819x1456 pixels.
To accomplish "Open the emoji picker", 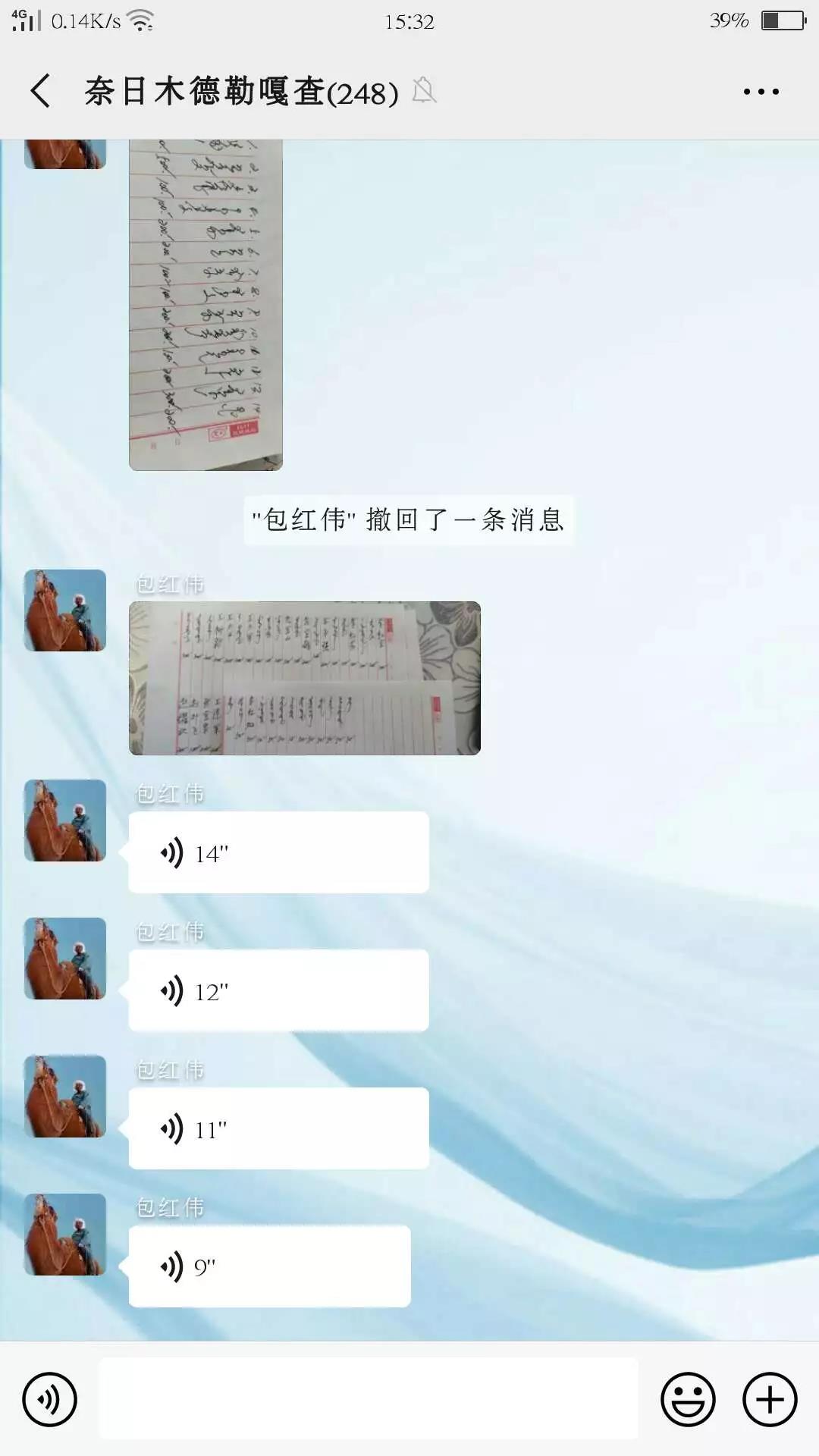I will click(x=688, y=1399).
